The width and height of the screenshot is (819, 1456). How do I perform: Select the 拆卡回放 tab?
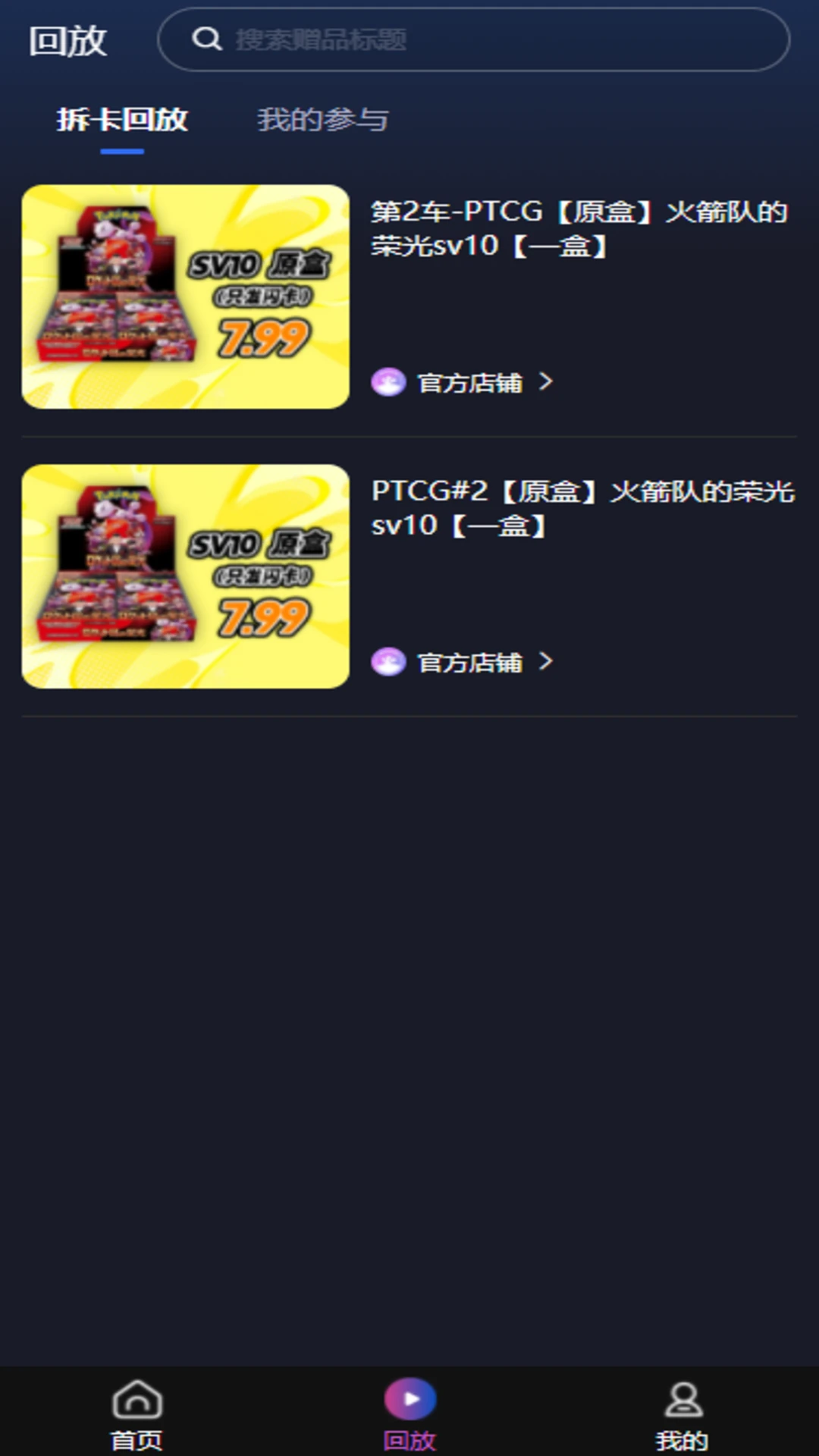point(124,119)
